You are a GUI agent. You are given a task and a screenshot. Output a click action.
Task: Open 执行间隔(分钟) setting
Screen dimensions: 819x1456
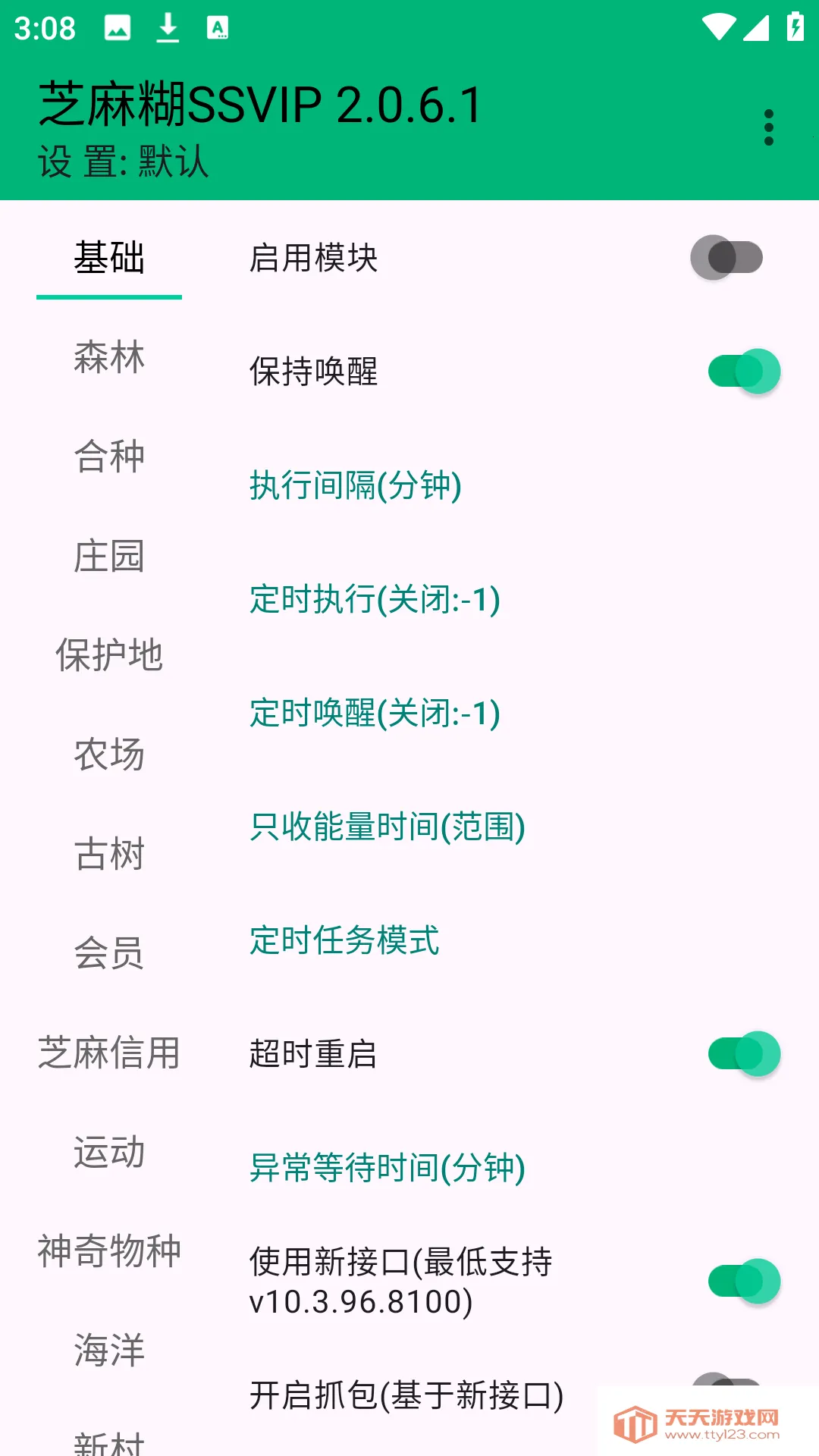point(356,485)
